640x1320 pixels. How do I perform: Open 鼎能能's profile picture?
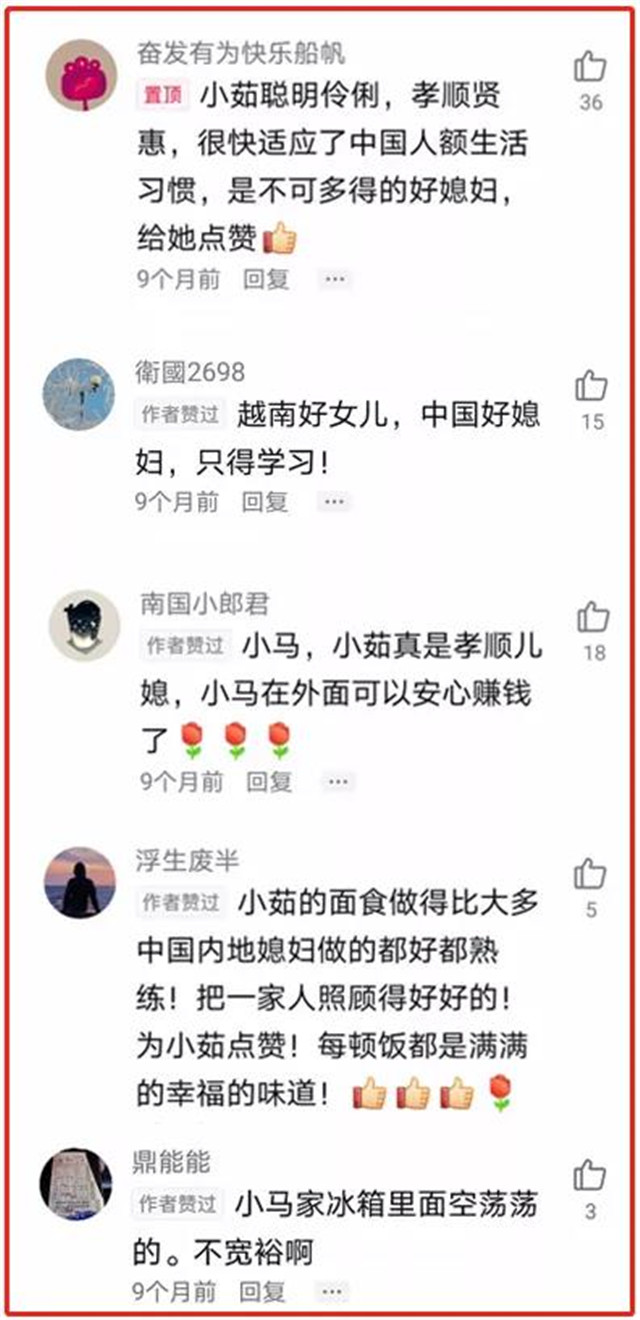click(76, 1184)
